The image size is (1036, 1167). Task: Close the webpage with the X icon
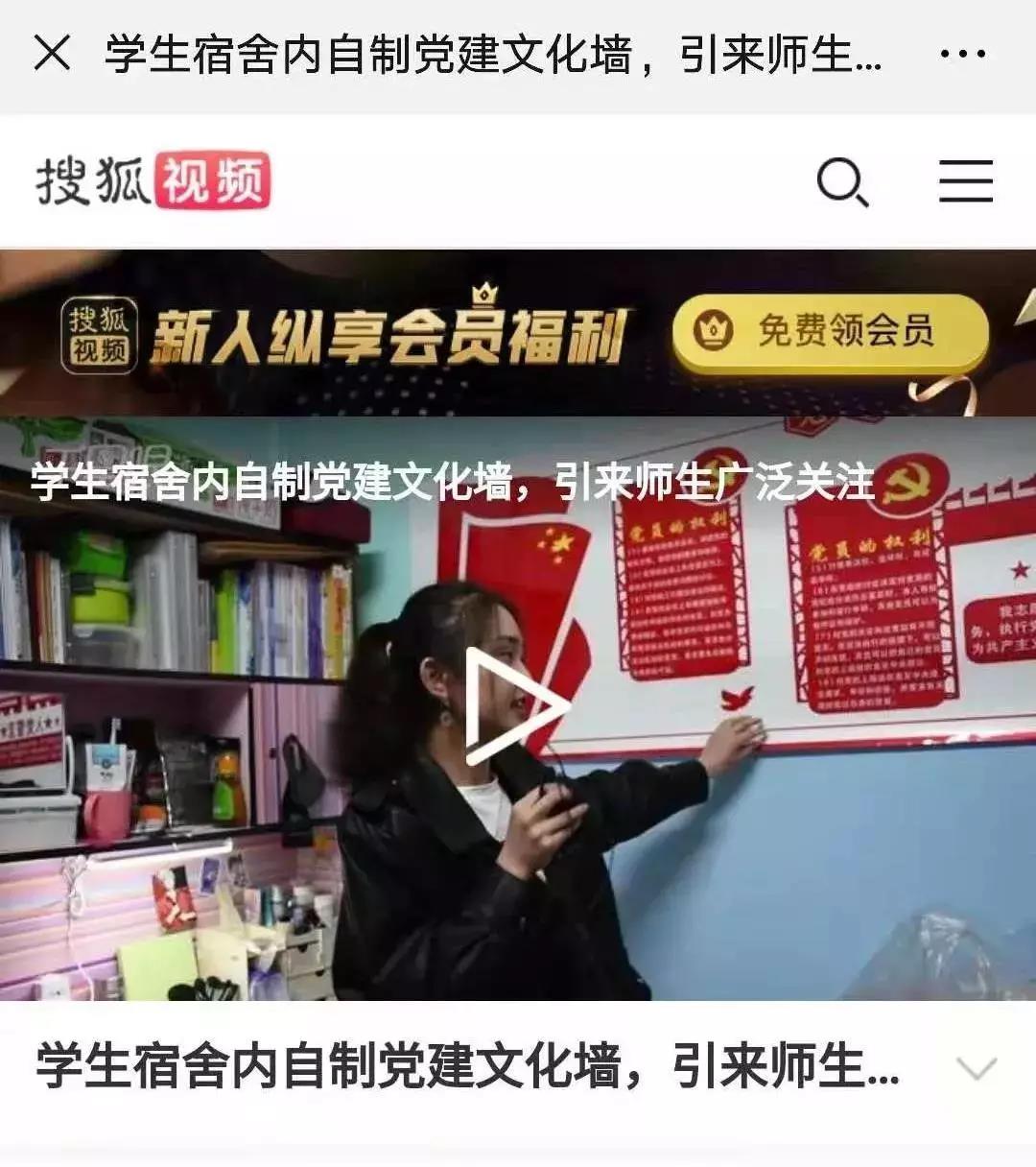pos(52,53)
